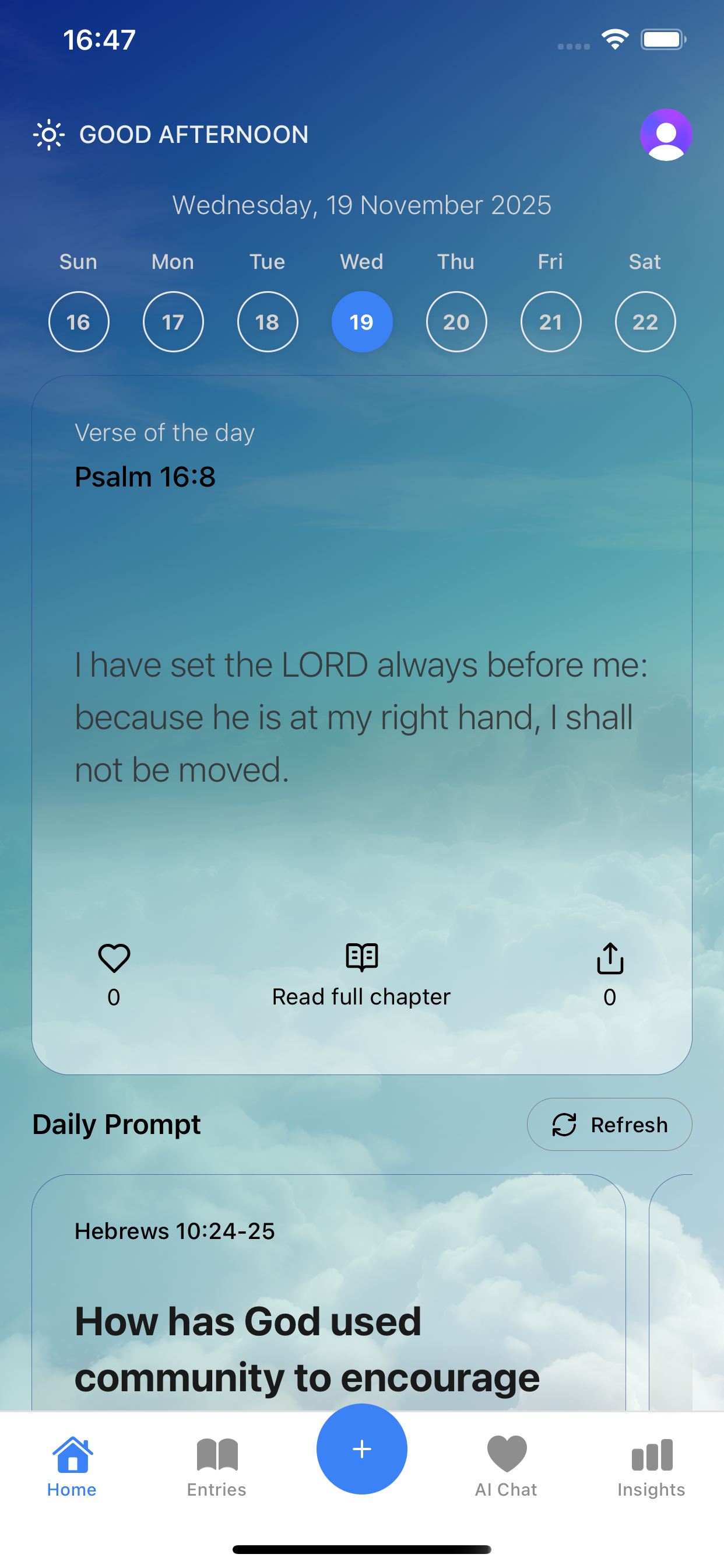Viewport: 724px width, 1568px height.
Task: Tap Read full chapter
Action: point(361,996)
